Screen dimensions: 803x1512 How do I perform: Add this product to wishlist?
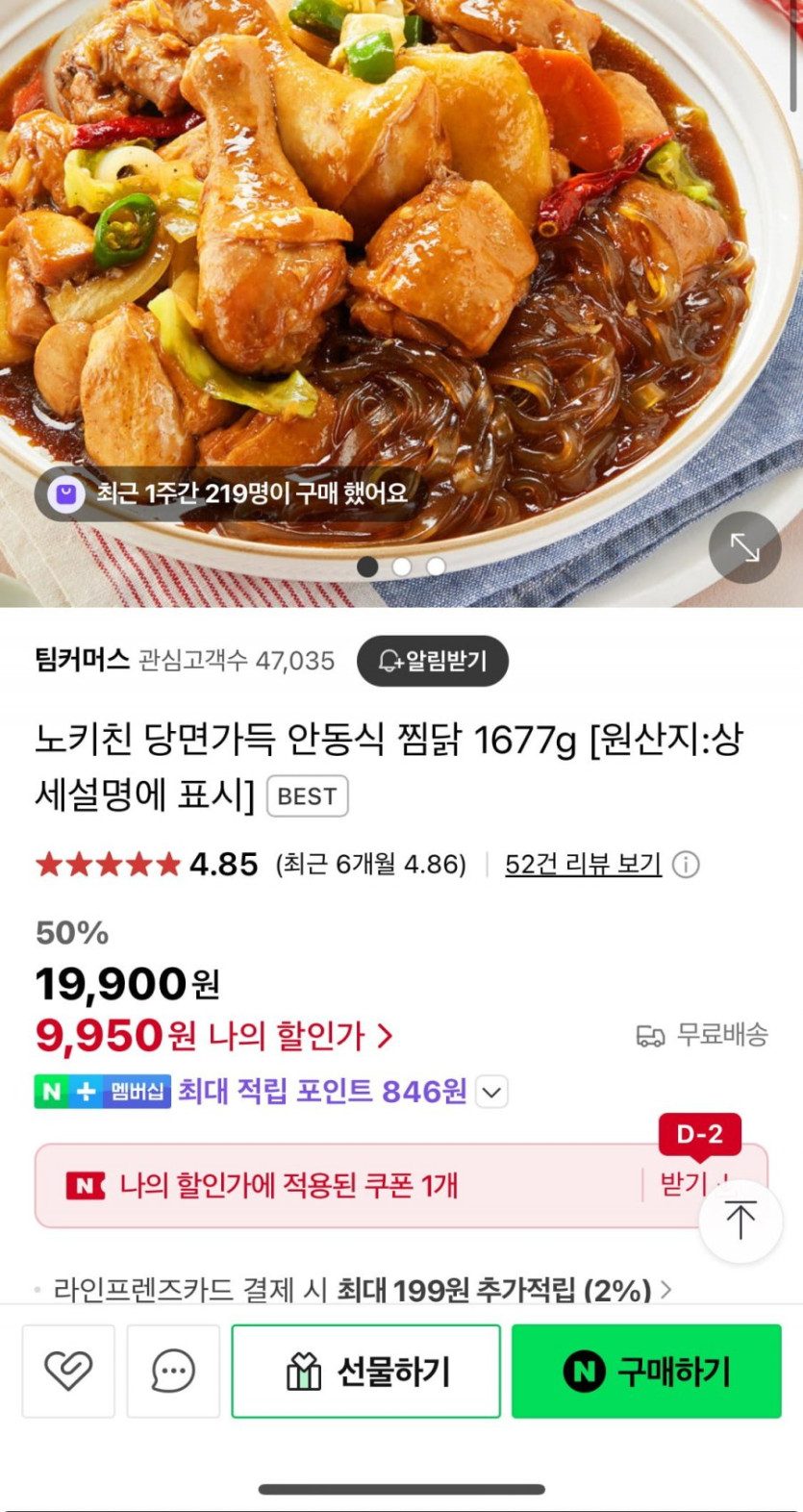tap(68, 1371)
